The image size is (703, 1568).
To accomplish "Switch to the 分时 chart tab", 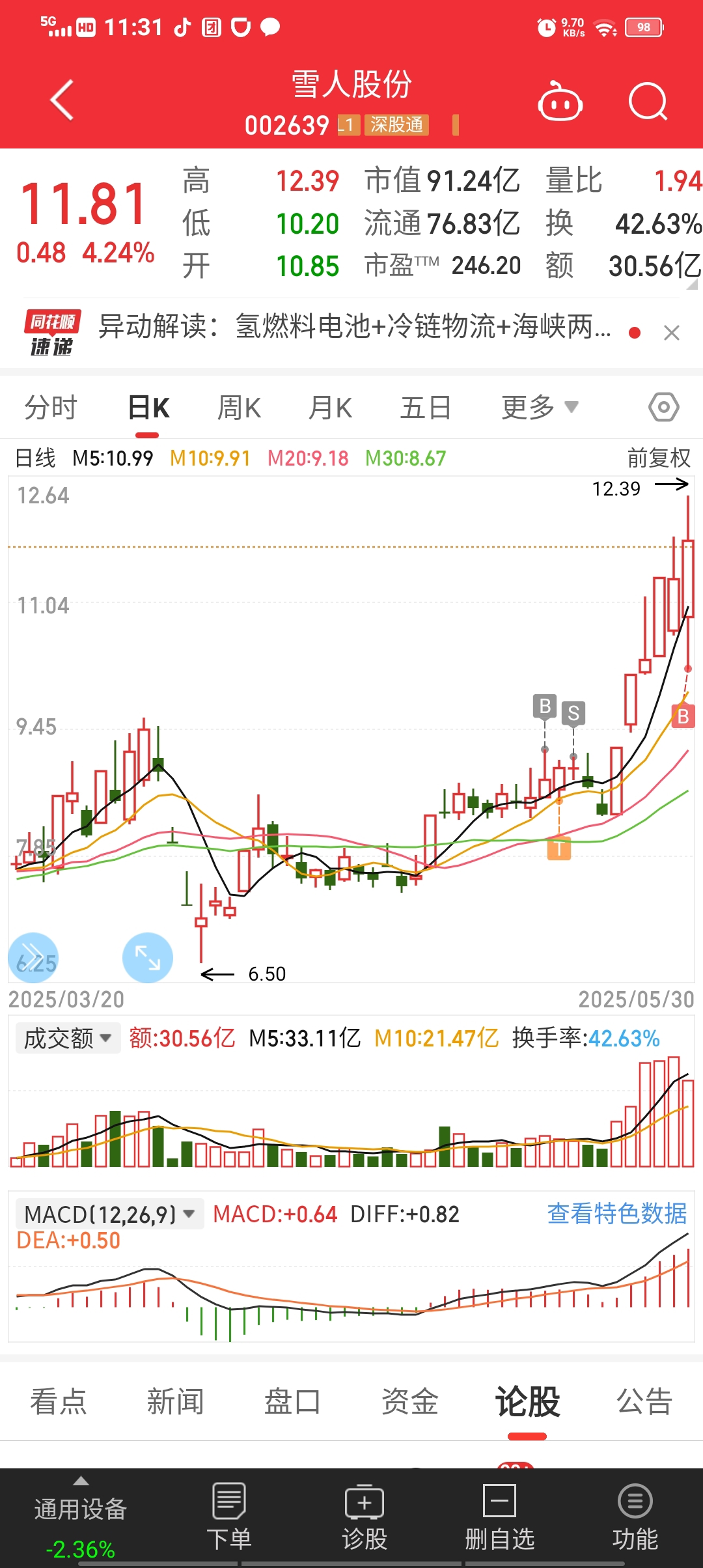I will [51, 408].
